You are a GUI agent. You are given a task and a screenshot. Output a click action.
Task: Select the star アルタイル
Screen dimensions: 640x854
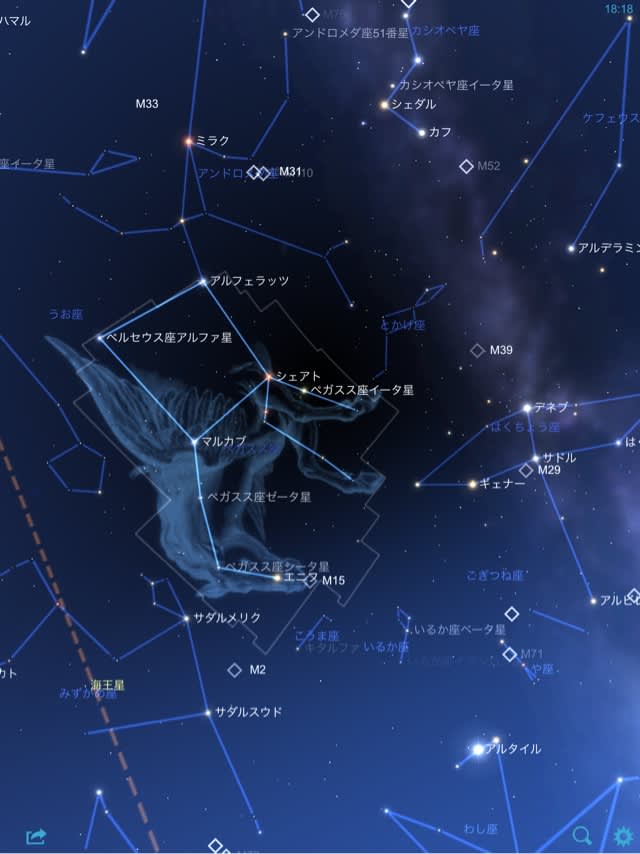478,749
